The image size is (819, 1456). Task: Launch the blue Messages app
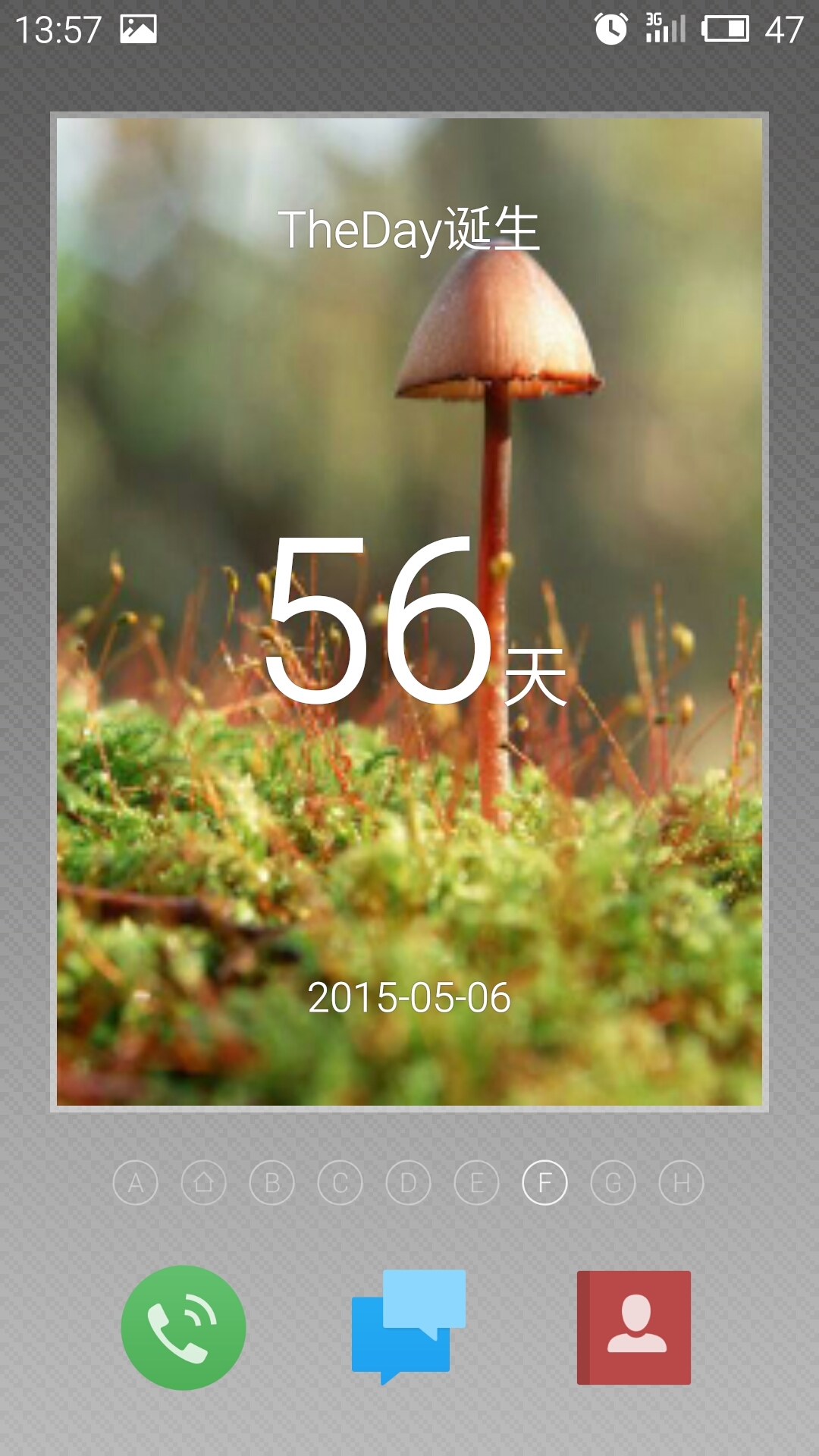click(x=409, y=1327)
